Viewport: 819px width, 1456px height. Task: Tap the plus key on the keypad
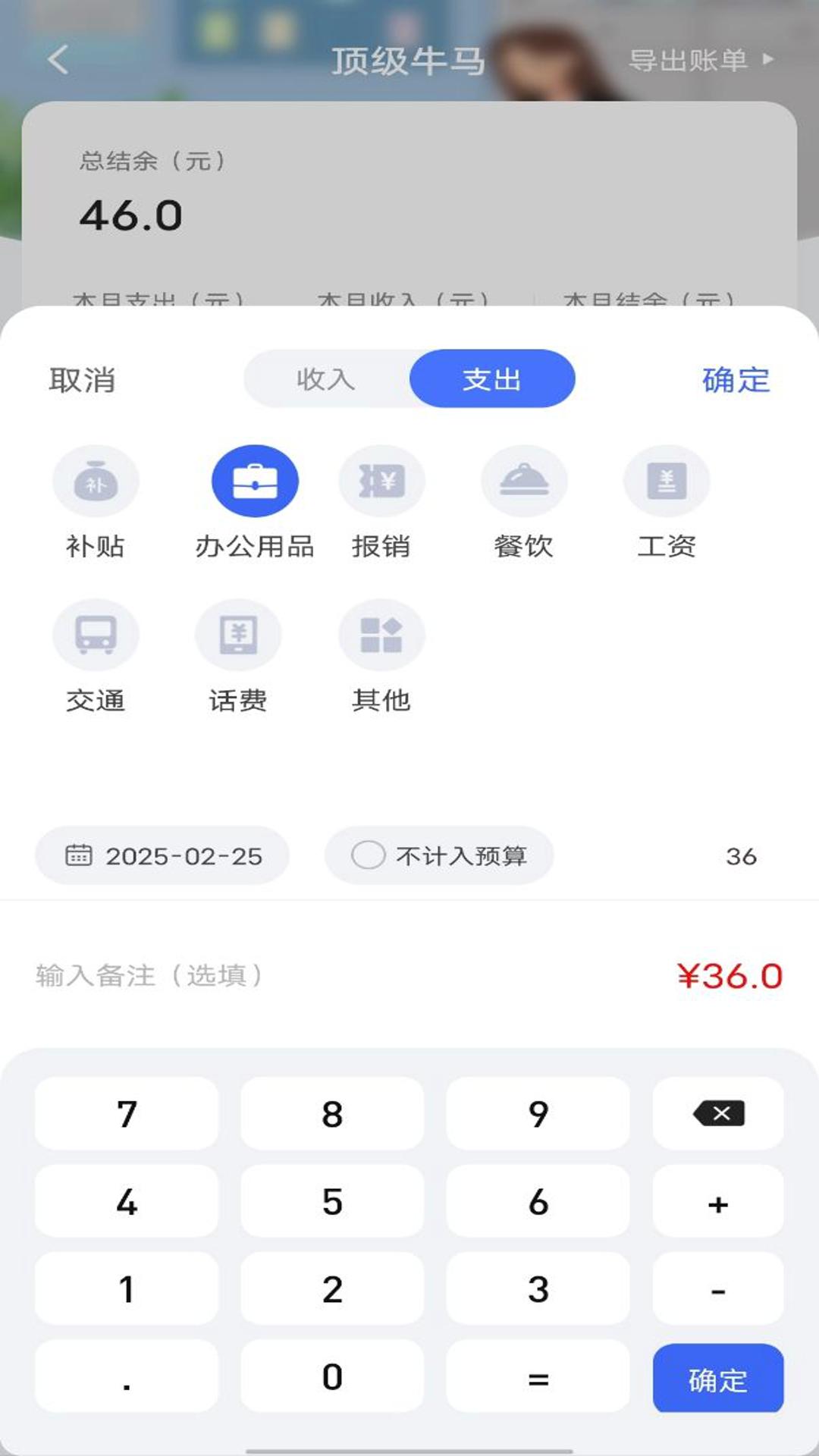click(718, 1202)
